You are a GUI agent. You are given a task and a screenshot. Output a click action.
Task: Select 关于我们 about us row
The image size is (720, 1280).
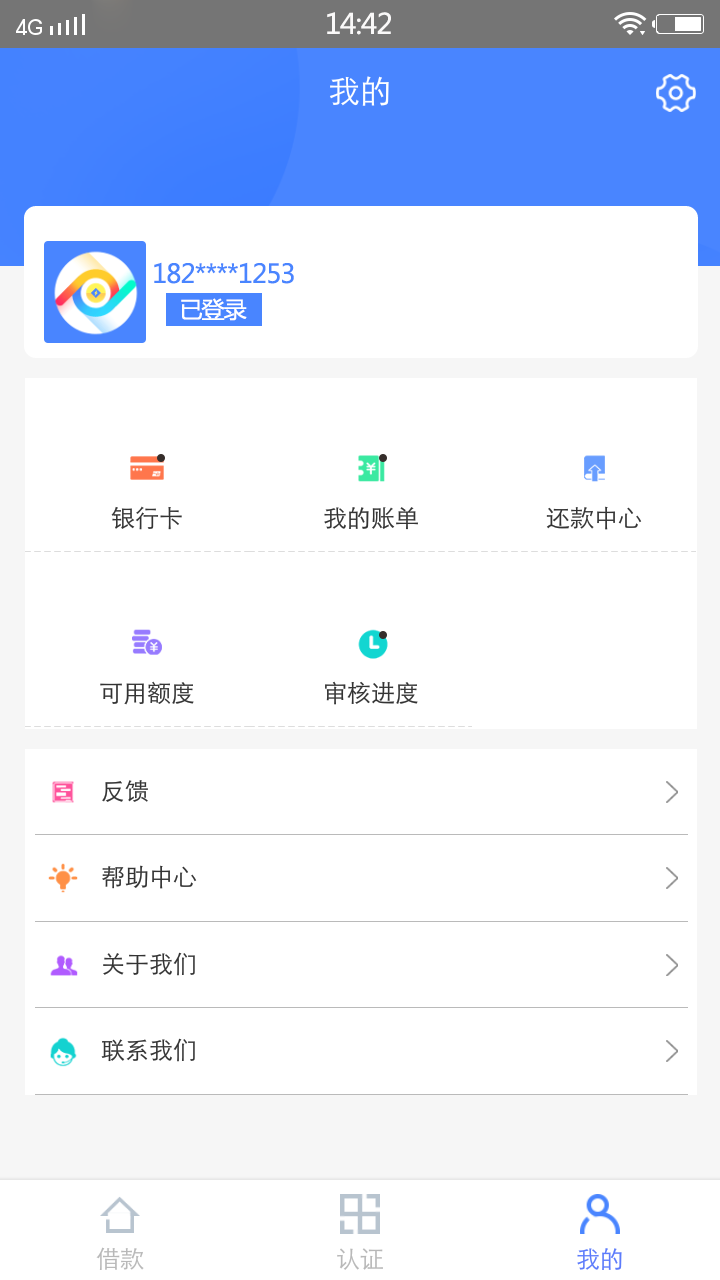pyautogui.click(x=361, y=965)
